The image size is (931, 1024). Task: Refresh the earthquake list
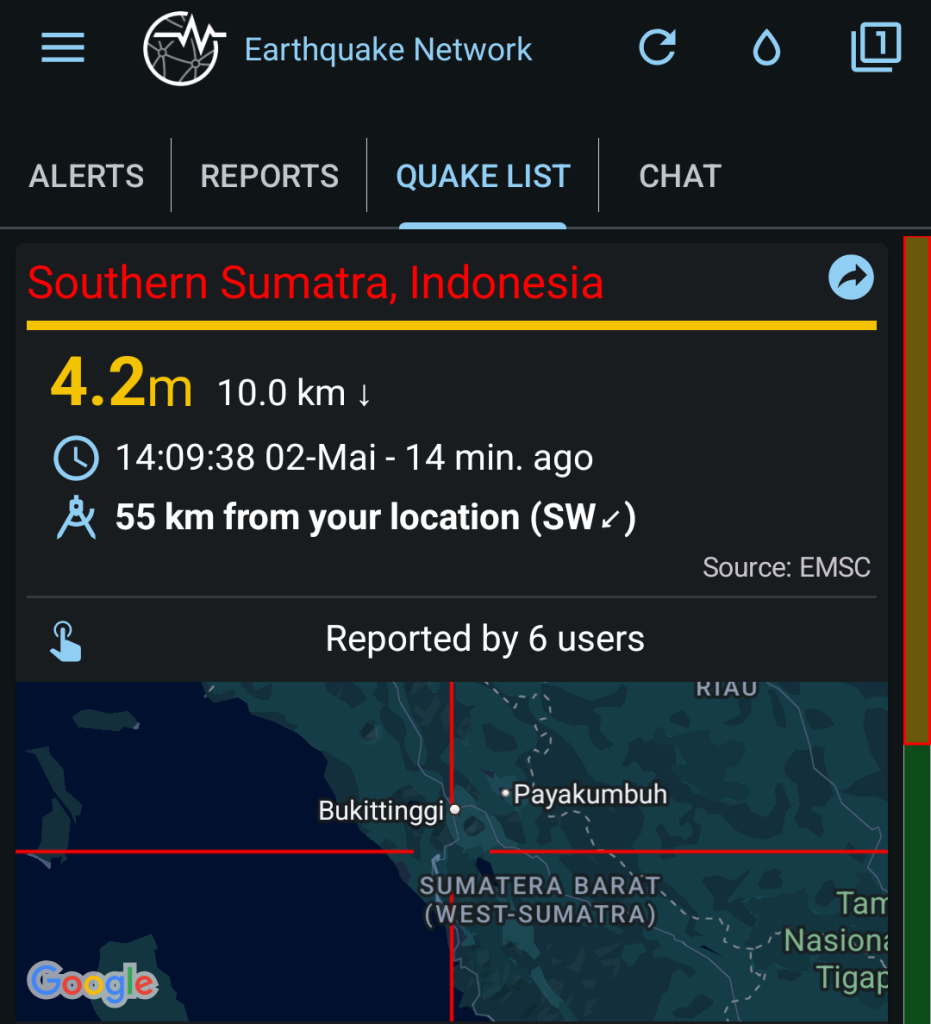coord(657,48)
